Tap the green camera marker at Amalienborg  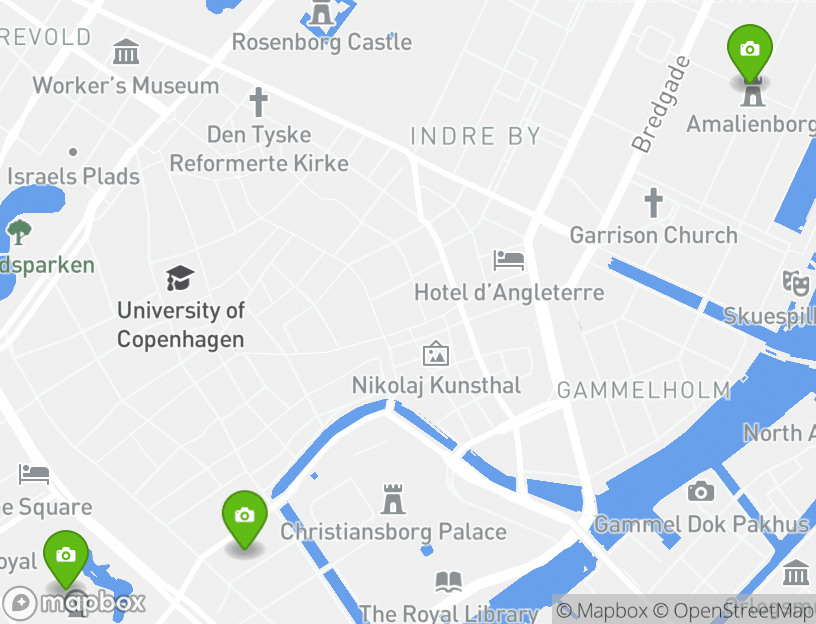(750, 50)
